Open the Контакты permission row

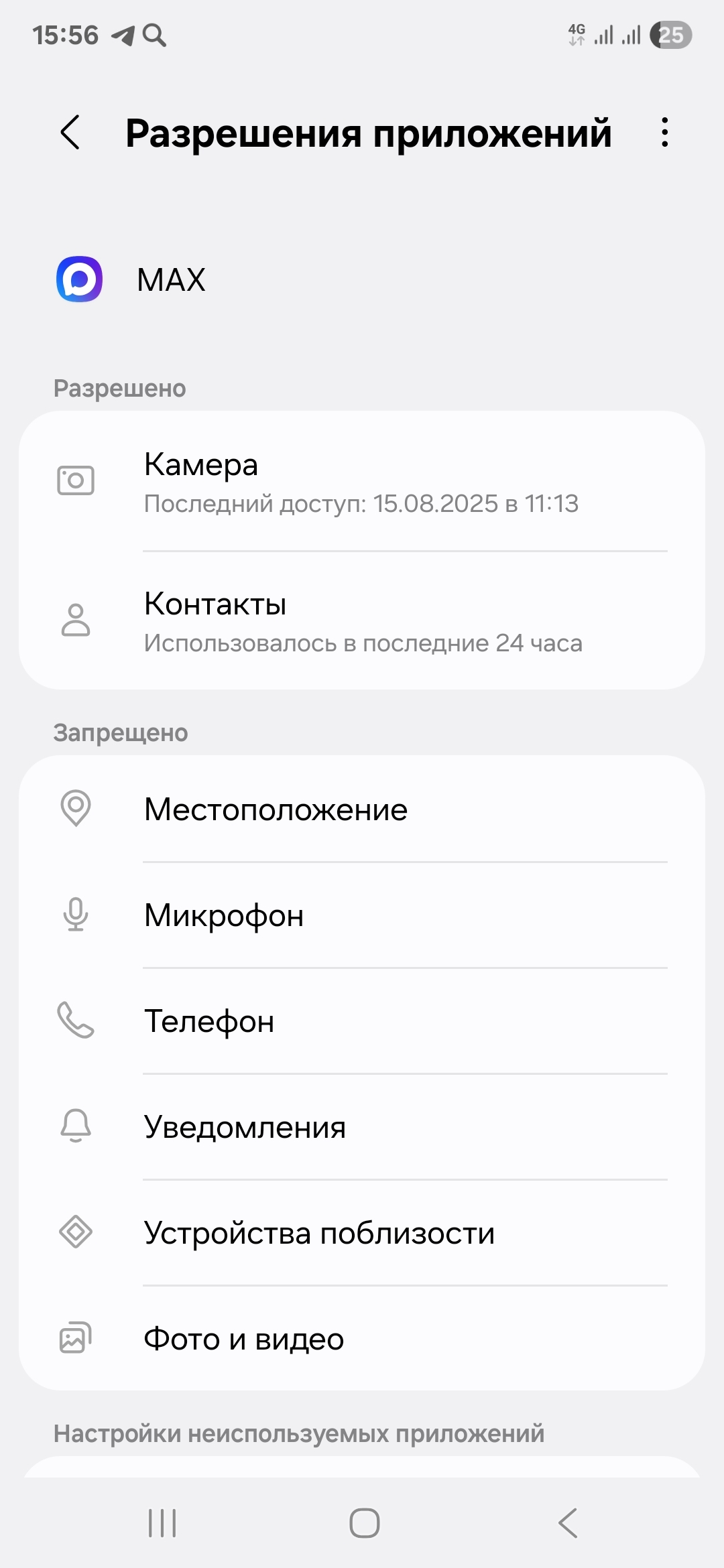coord(362,622)
